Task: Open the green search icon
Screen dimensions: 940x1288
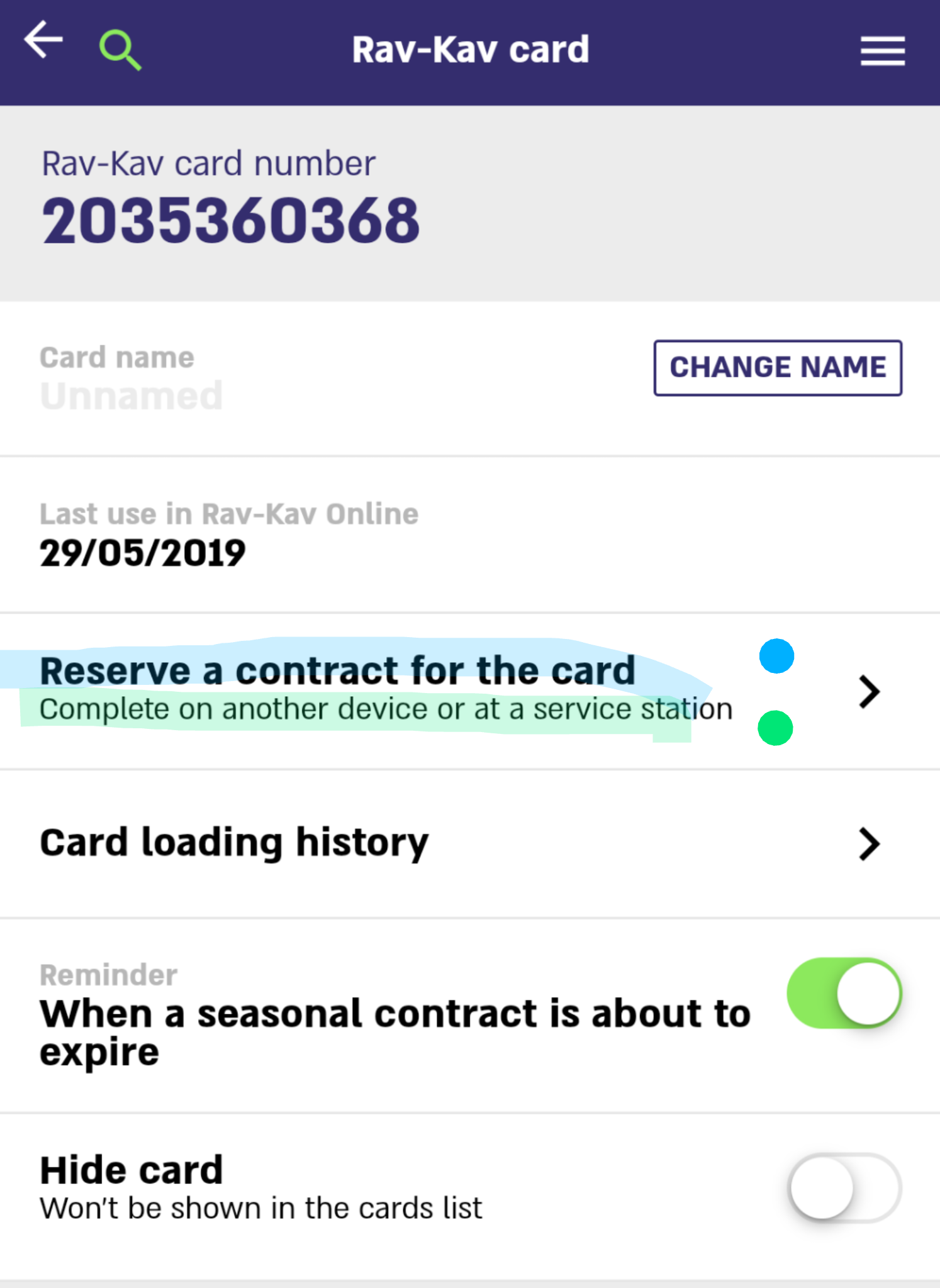Action: tap(120, 50)
